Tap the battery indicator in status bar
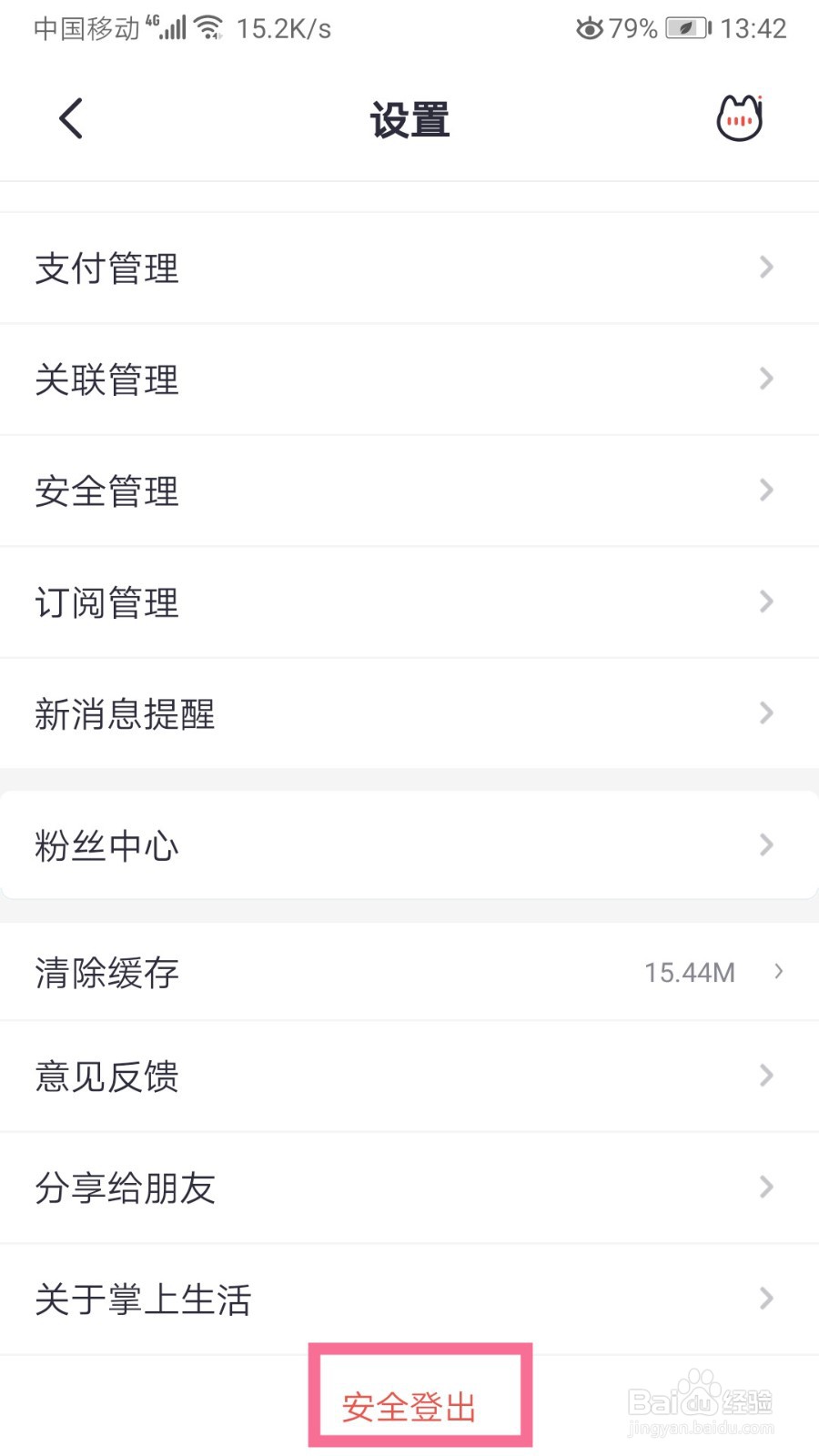Viewport: 819px width, 1456px height. coord(688,28)
